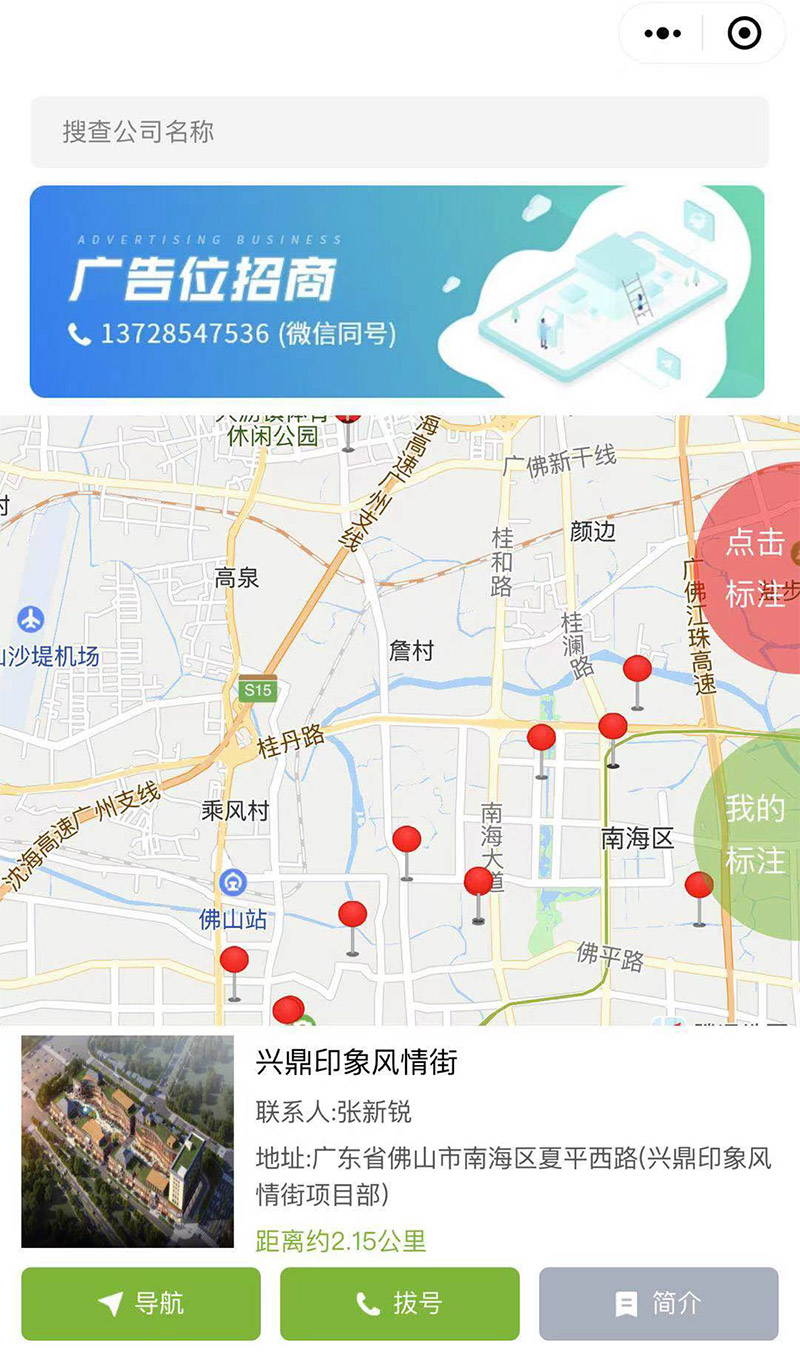Viewport: 800px width, 1353px height.
Task: Tap the 搜查公司名称 search field
Action: click(400, 132)
